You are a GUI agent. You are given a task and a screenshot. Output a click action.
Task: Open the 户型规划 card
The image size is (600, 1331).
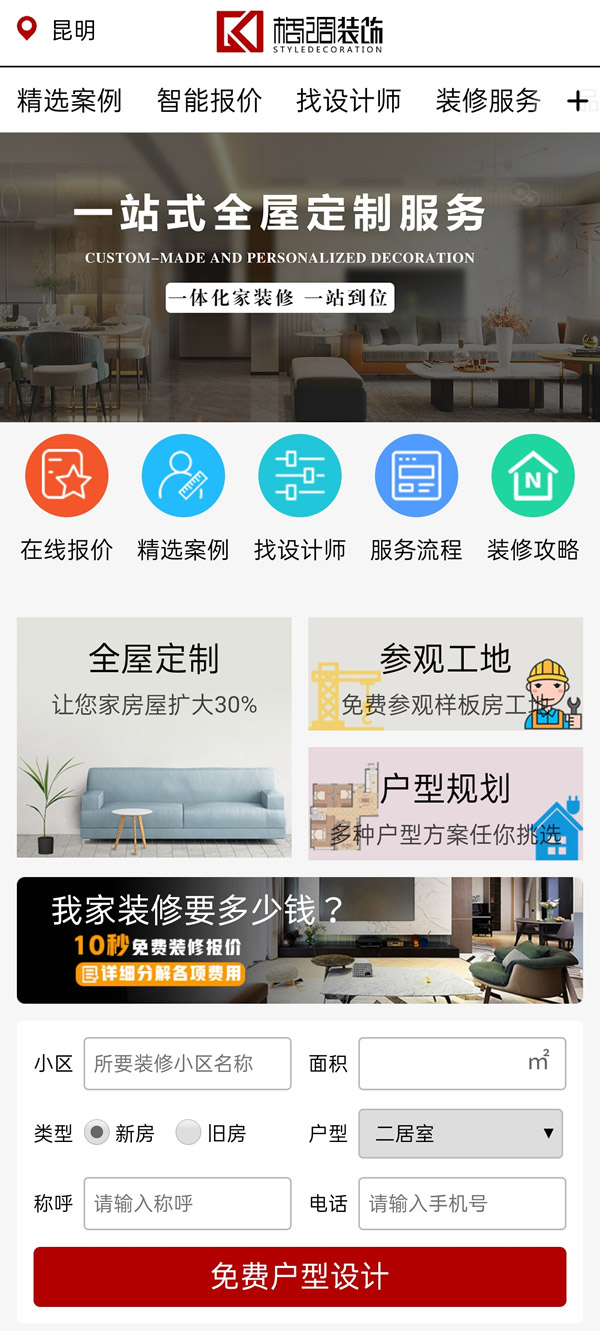coord(445,803)
